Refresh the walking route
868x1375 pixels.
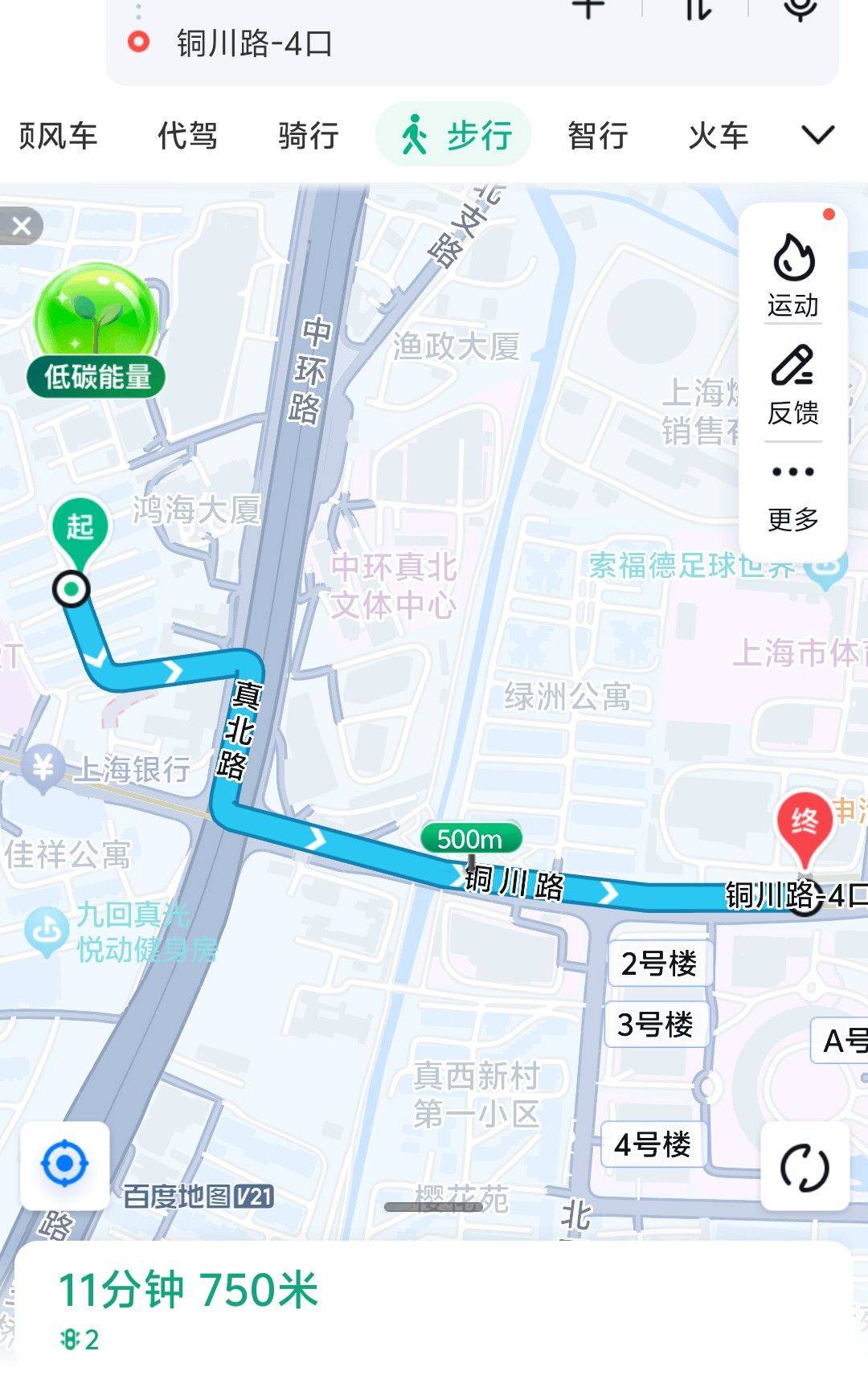point(805,1167)
